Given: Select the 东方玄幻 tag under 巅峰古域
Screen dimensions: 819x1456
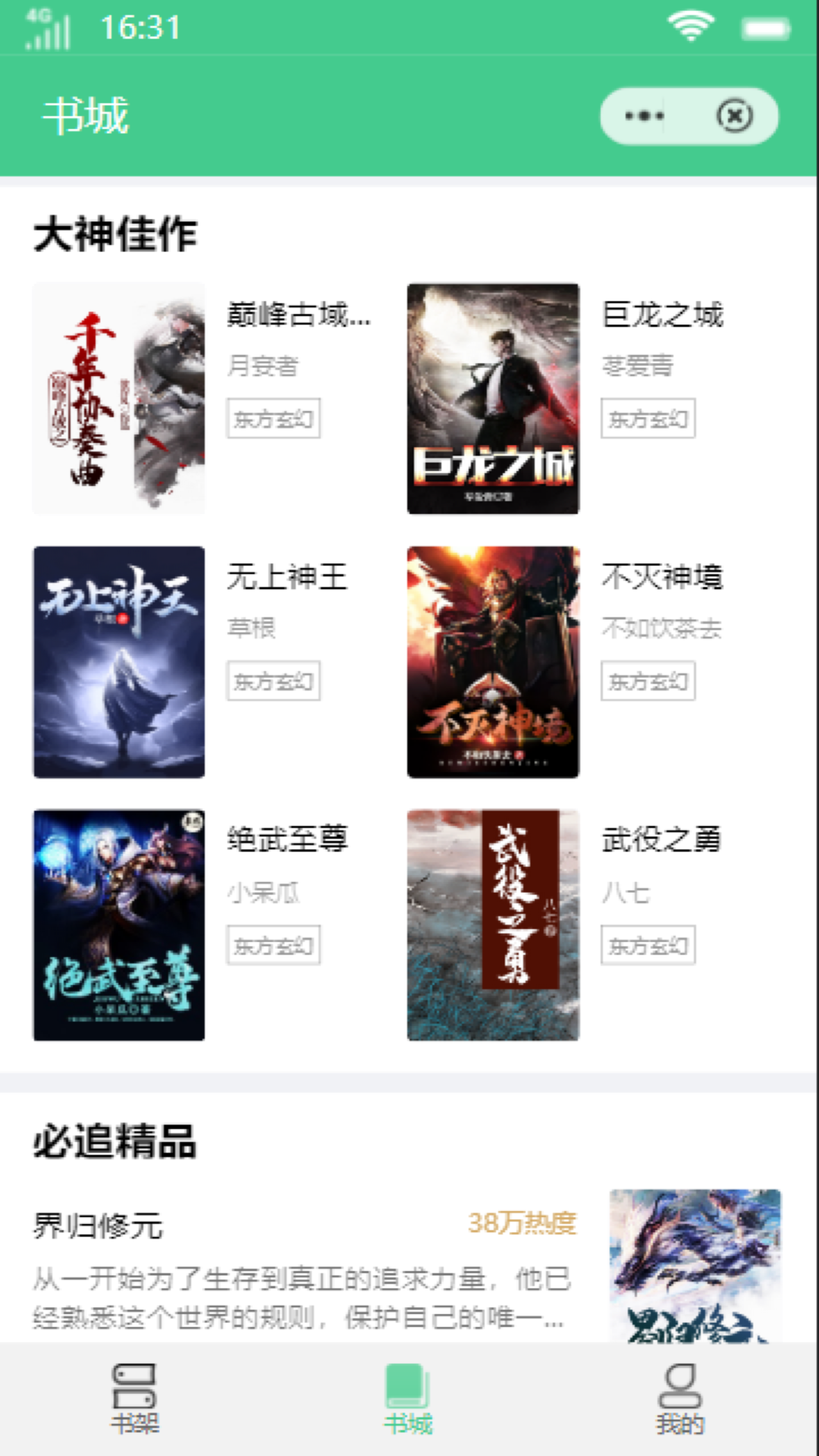Looking at the screenshot, I should [x=274, y=418].
